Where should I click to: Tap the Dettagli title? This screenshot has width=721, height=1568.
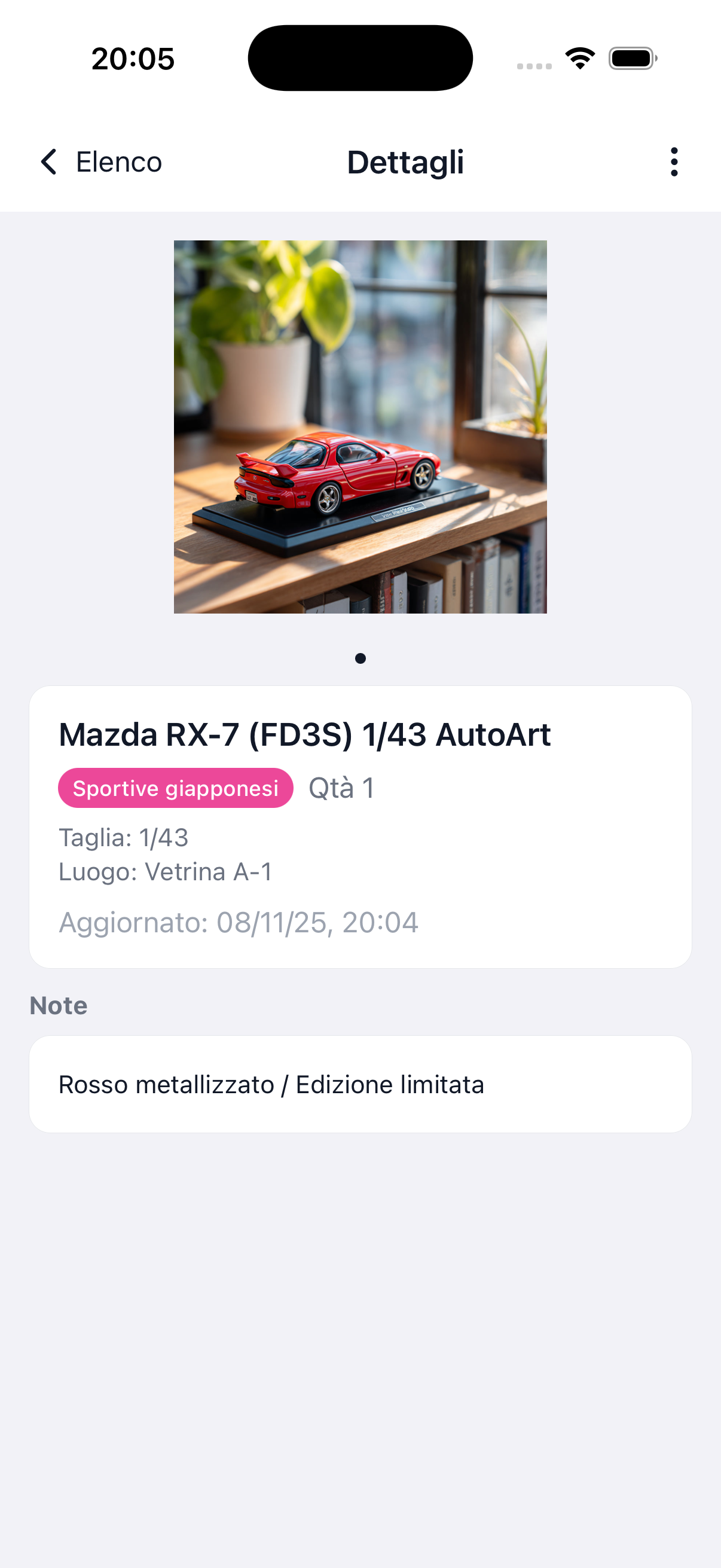(x=405, y=162)
